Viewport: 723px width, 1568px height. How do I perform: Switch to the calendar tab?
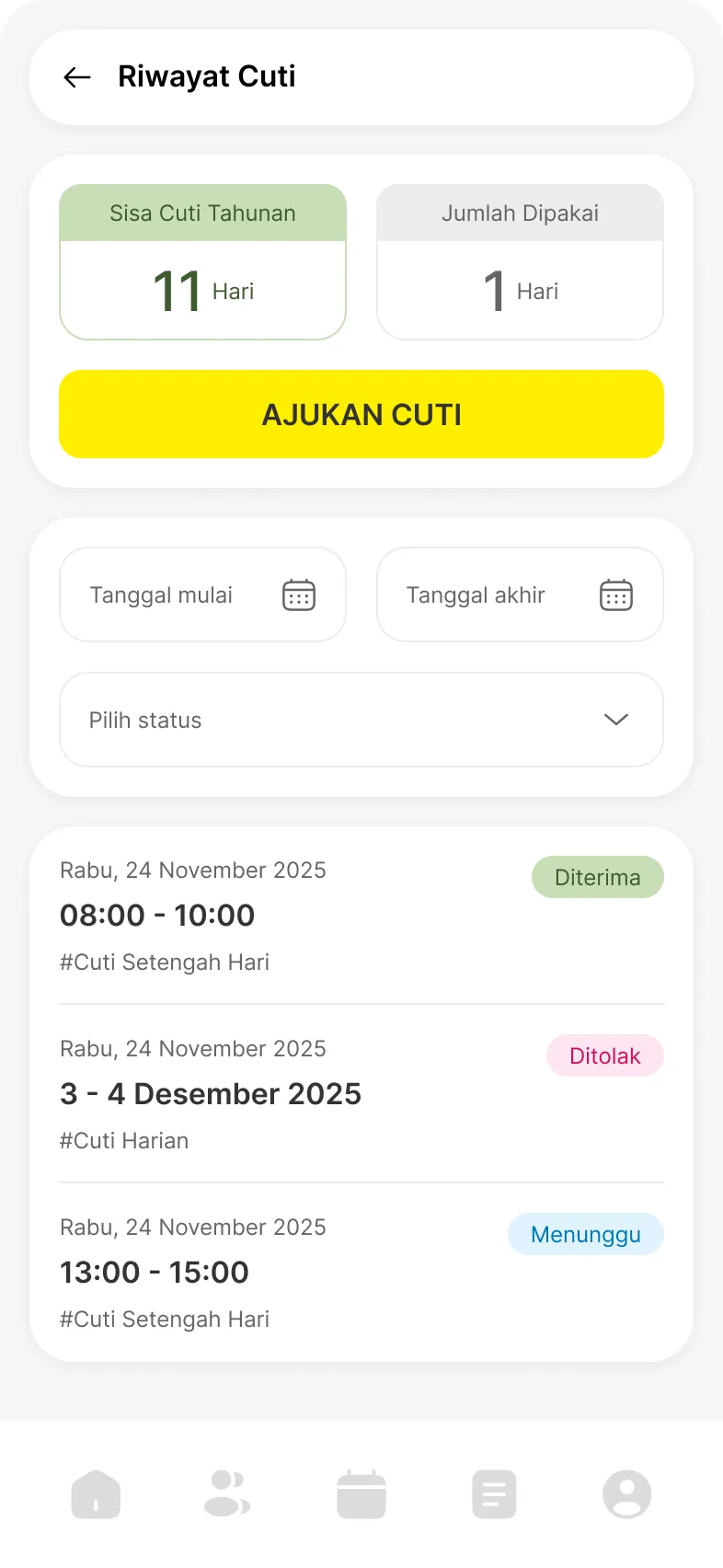(x=361, y=1493)
